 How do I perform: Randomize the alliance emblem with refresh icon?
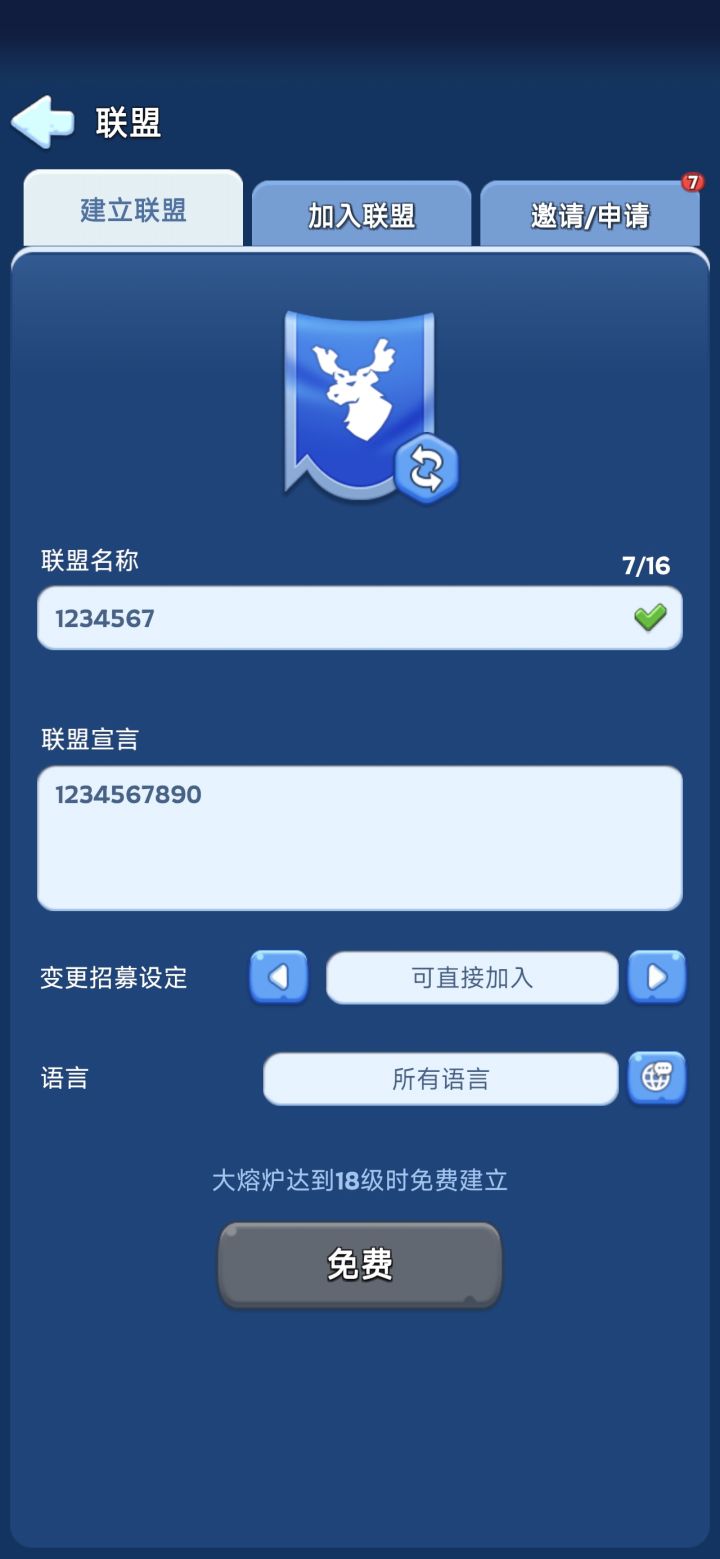(x=428, y=465)
